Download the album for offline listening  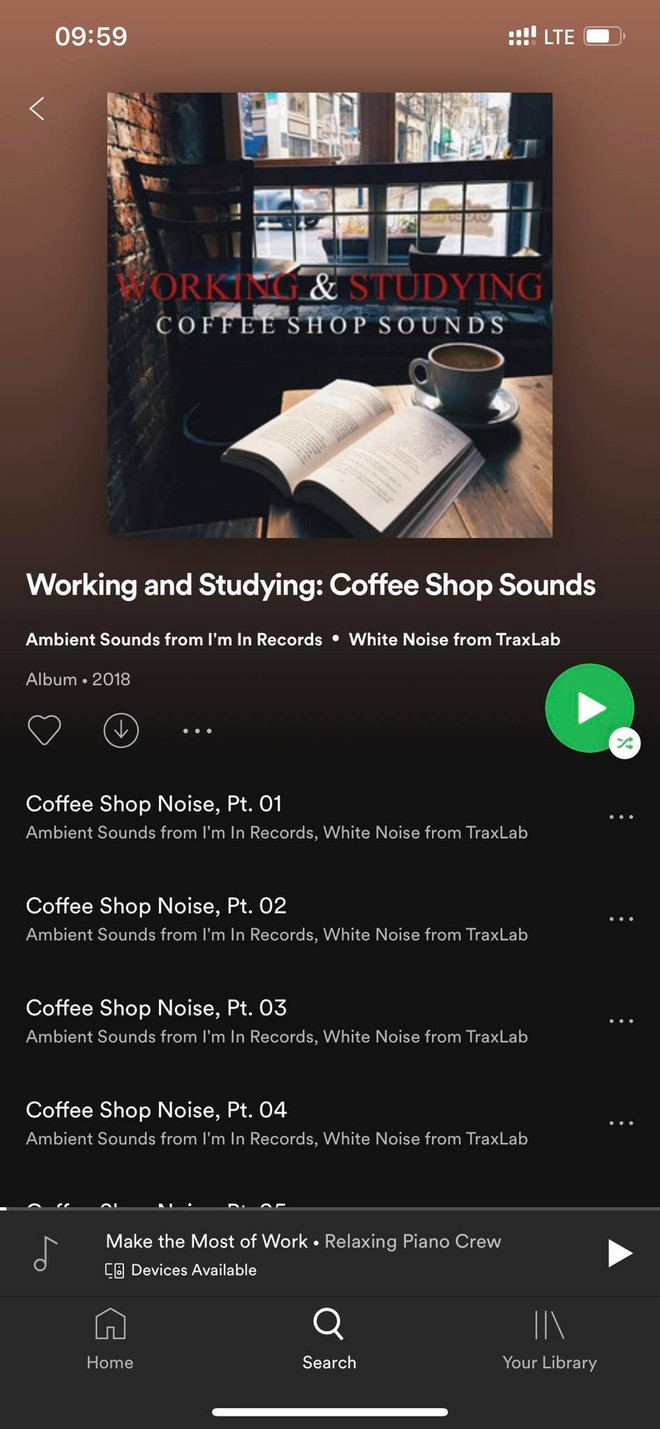[121, 731]
